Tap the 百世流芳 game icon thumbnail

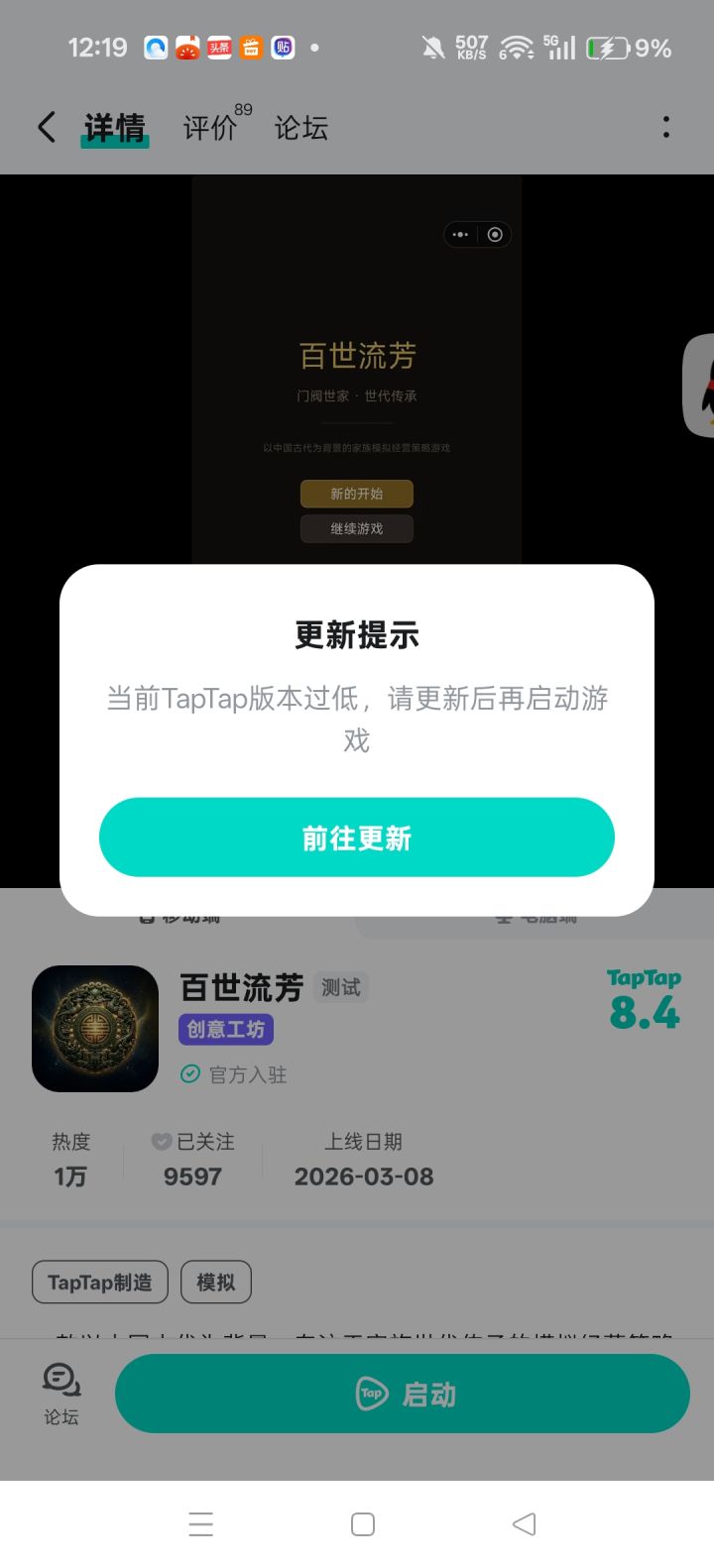coord(95,1028)
